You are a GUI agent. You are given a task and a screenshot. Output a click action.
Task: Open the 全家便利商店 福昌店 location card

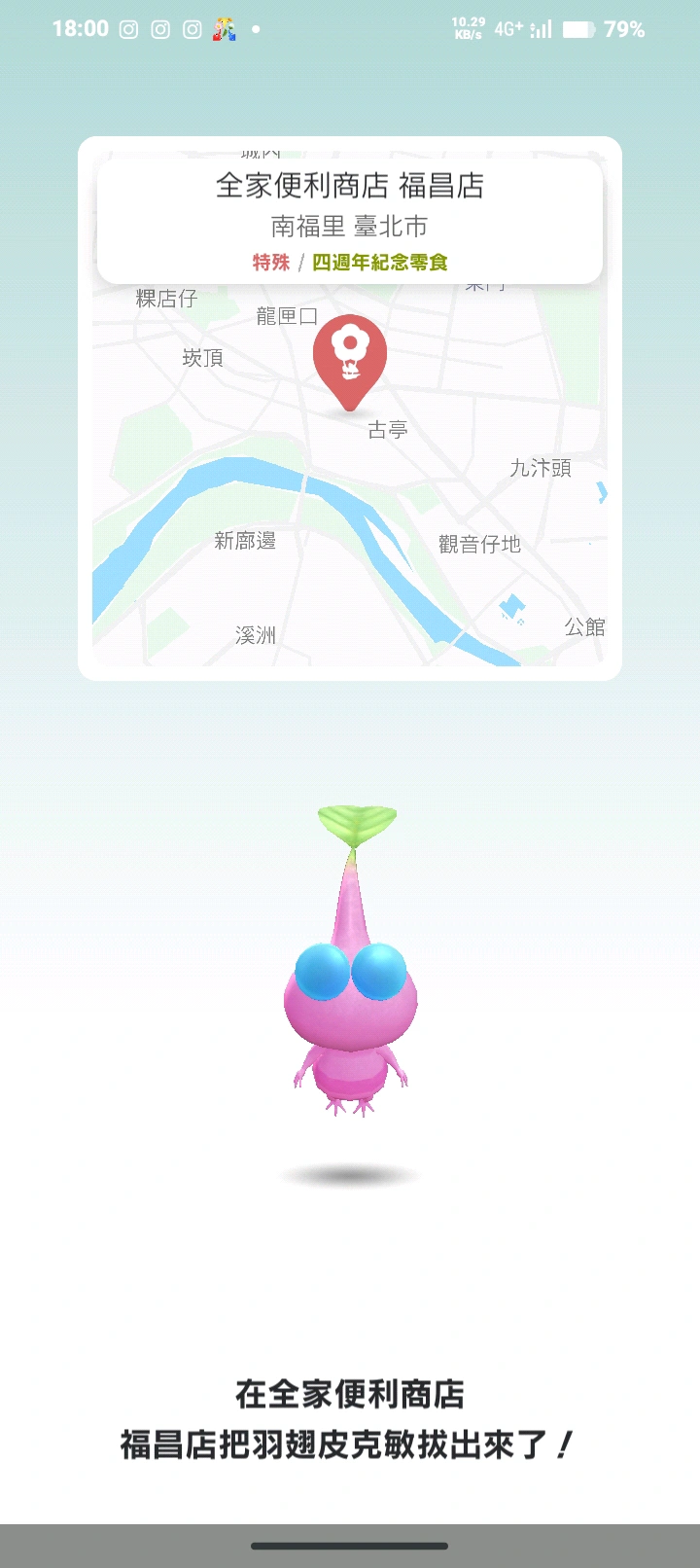350,221
